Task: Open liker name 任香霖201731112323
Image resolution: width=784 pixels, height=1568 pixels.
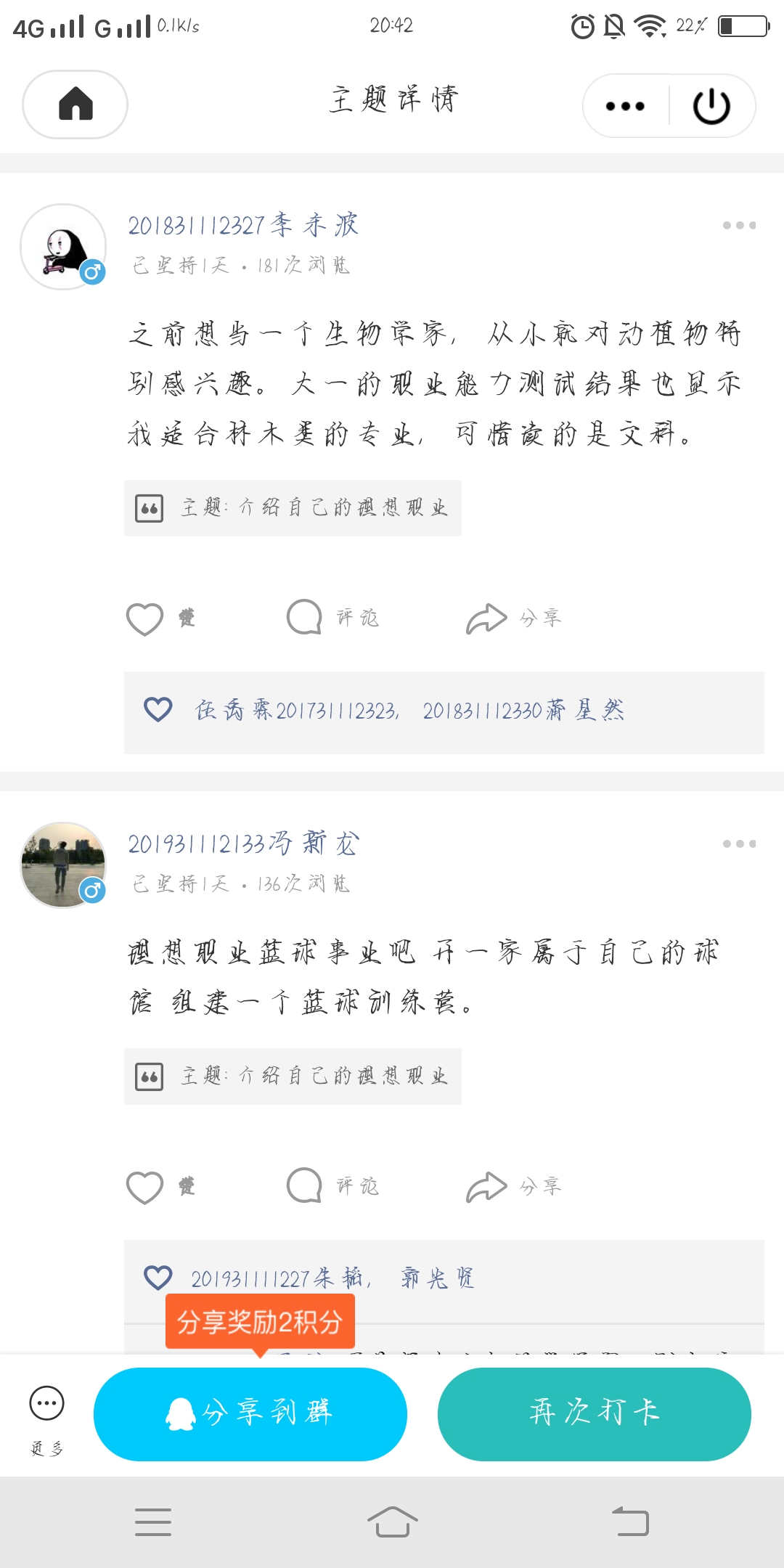Action: [297, 711]
